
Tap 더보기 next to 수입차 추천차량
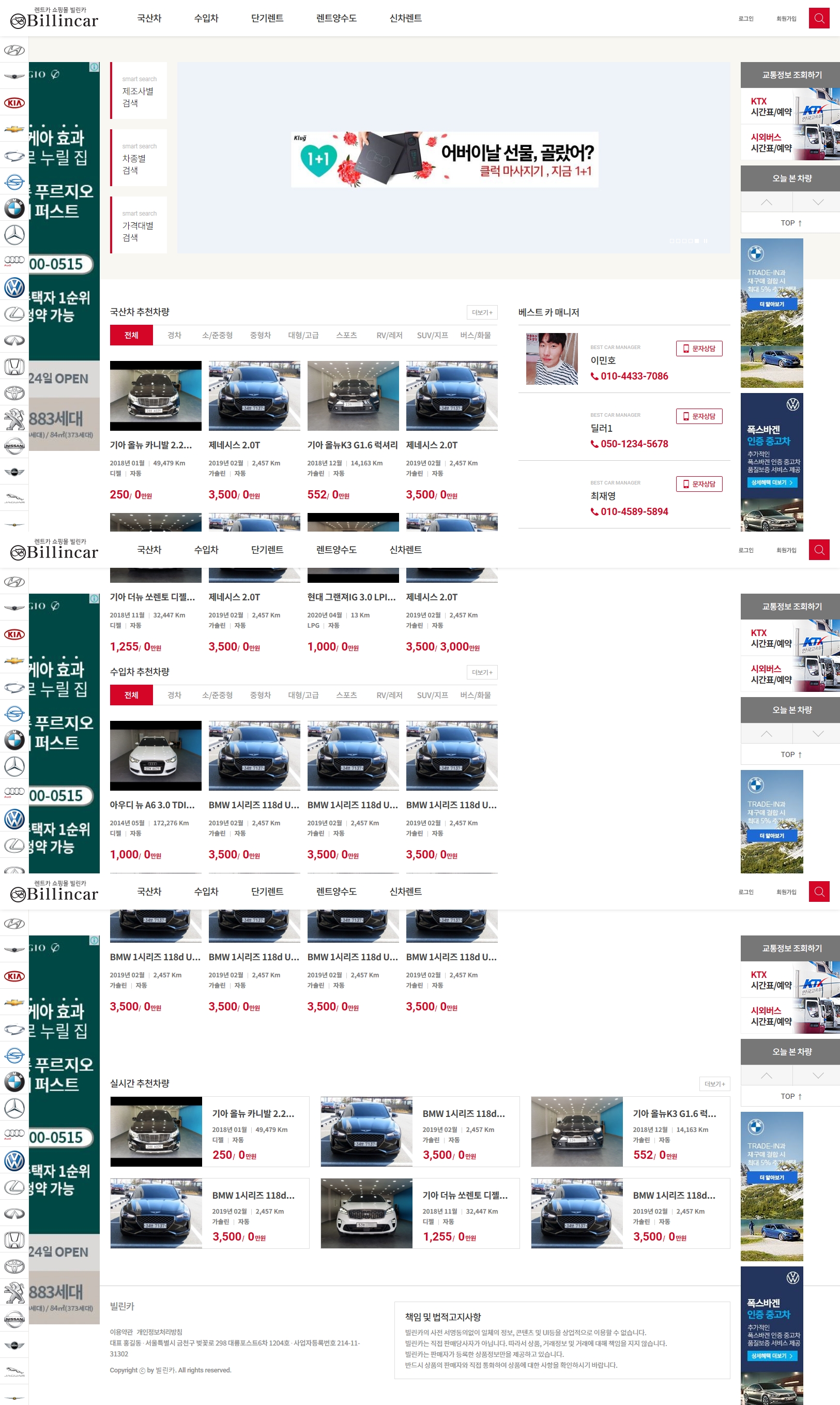click(482, 672)
